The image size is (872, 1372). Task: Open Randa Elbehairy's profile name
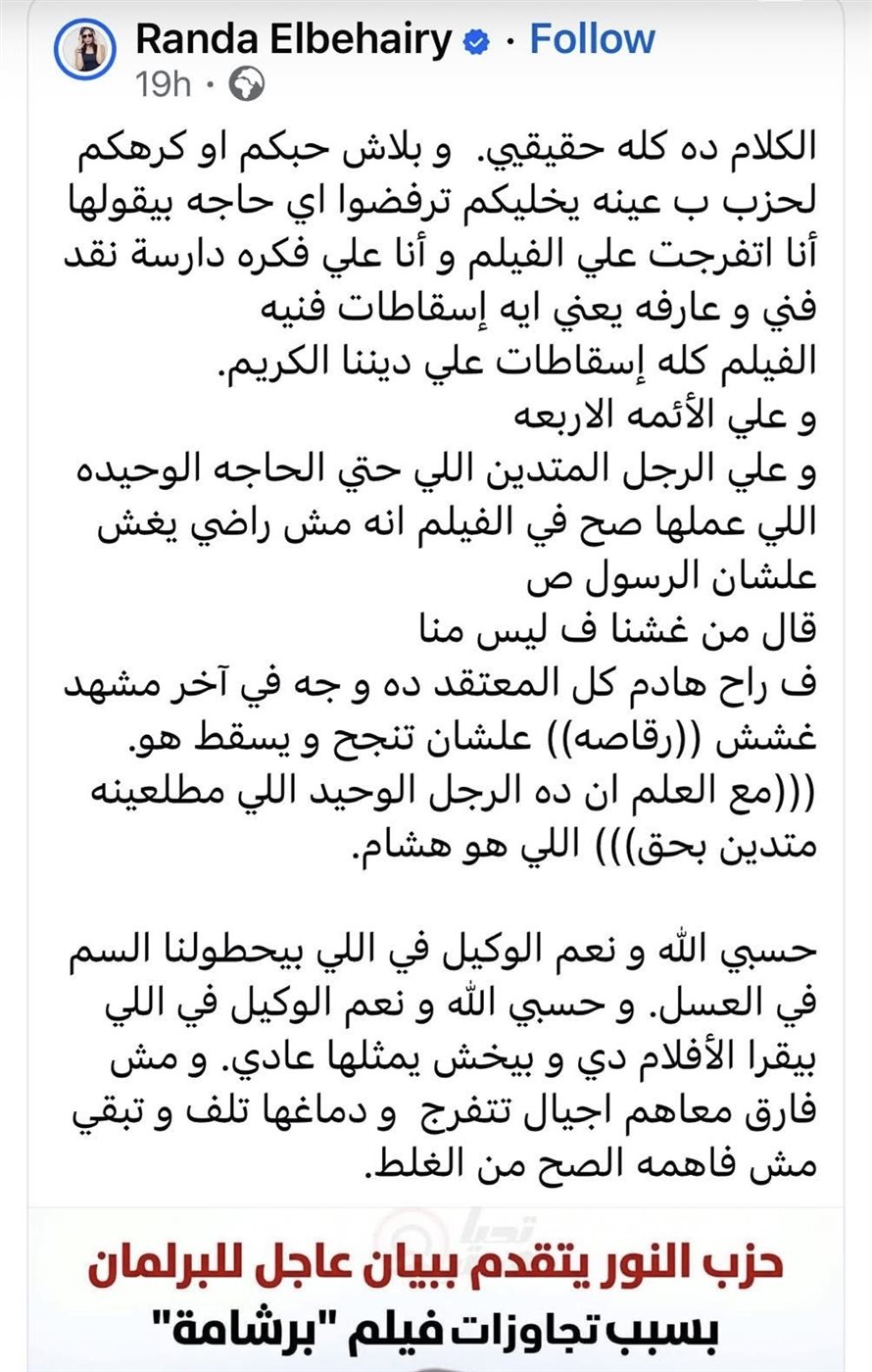pyautogui.click(x=293, y=40)
